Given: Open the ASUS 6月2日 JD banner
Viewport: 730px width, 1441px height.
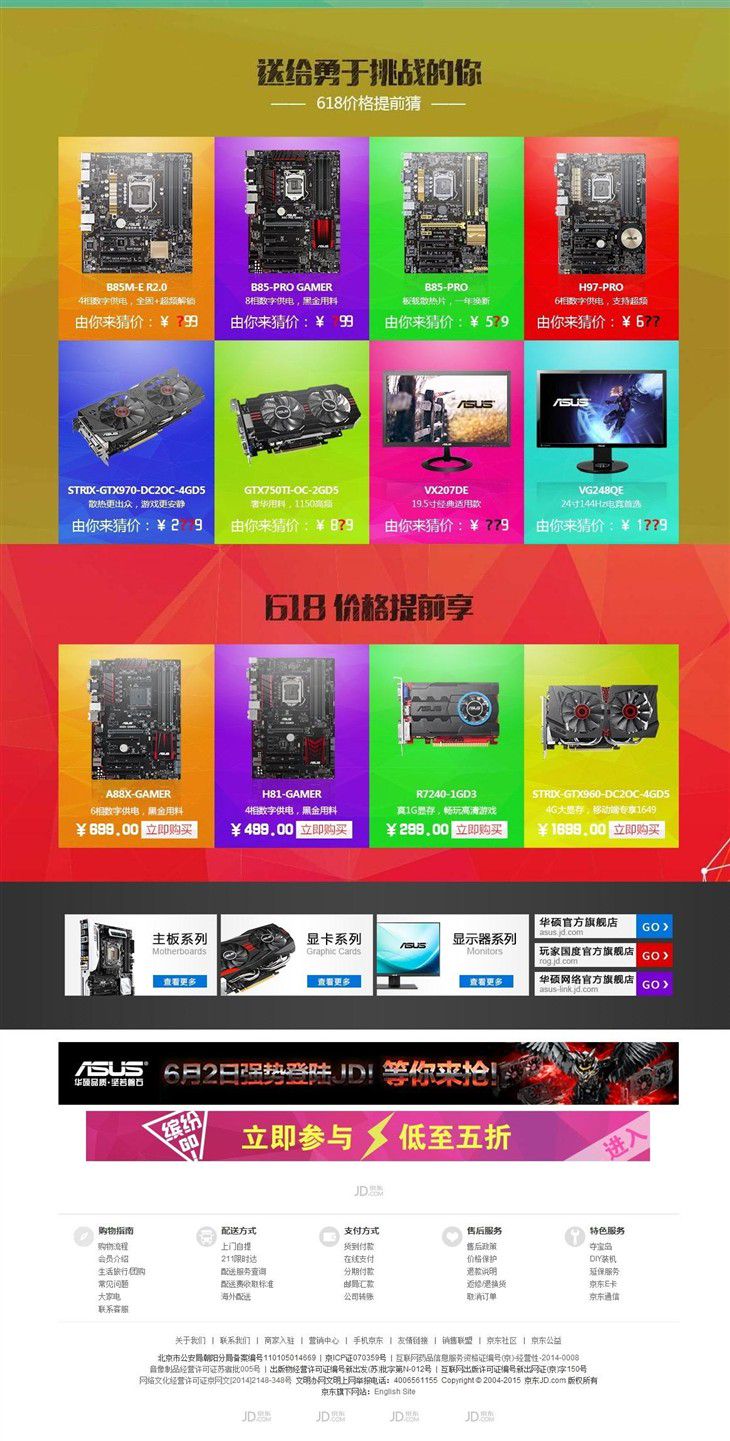Looking at the screenshot, I should tap(368, 1073).
